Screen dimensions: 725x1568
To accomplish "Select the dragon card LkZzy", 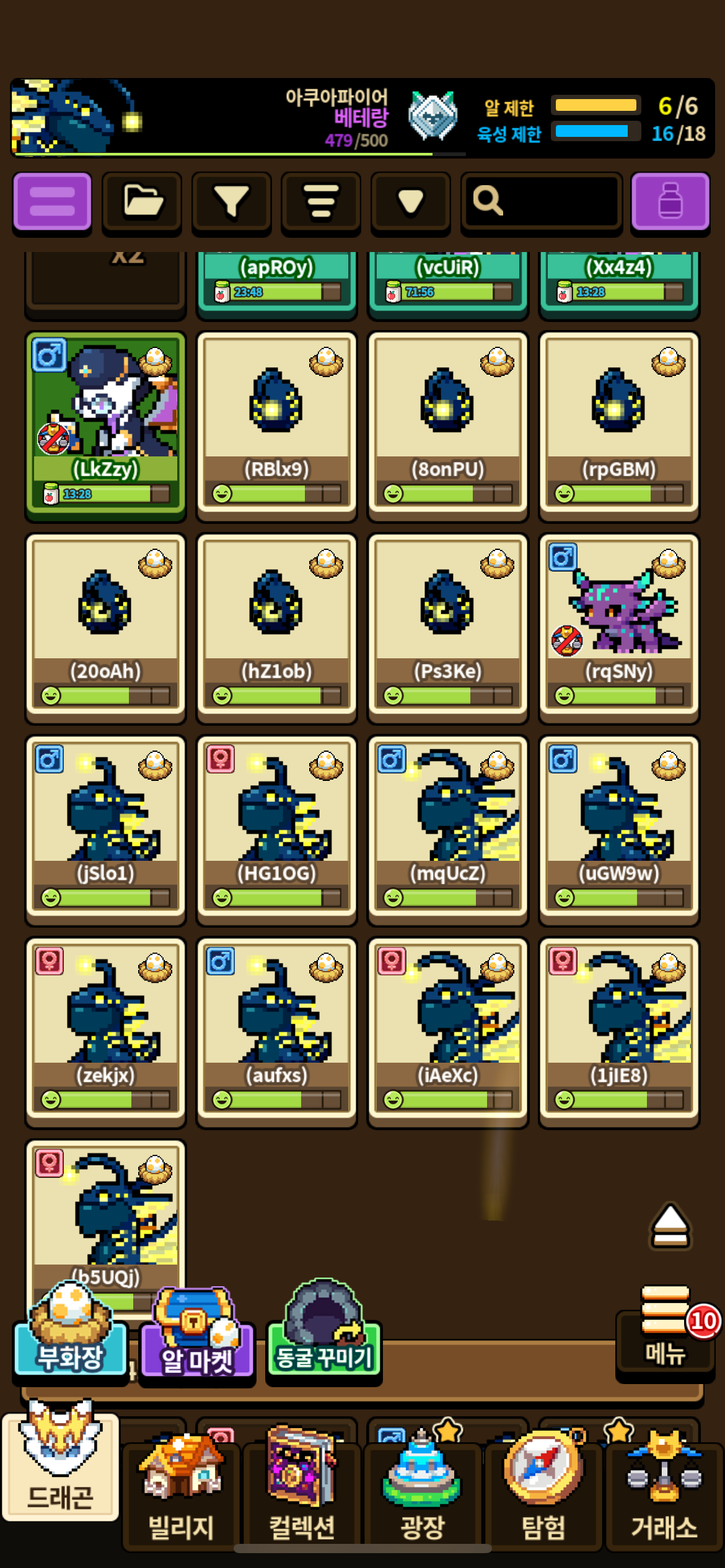I will (x=105, y=426).
